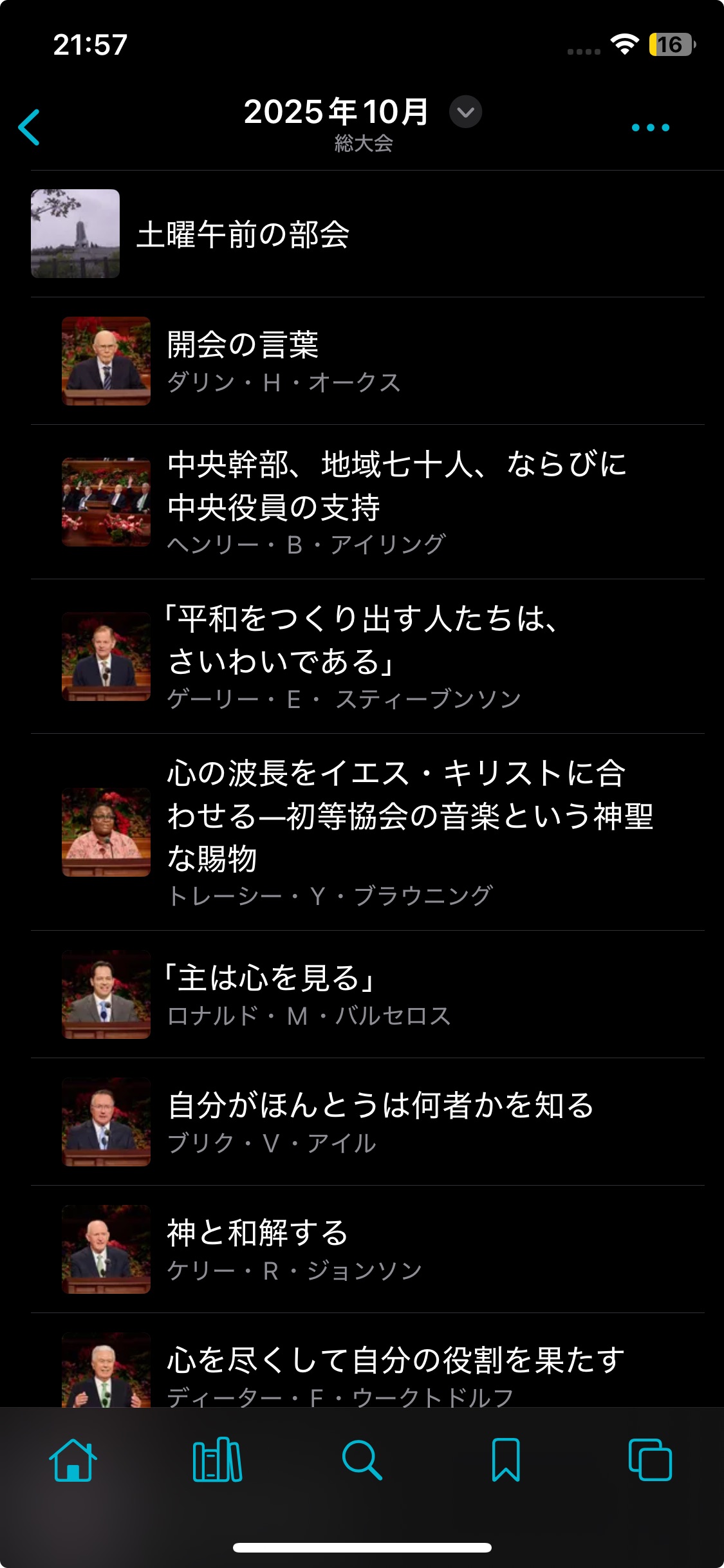
Task: Open the Search tab
Action: point(362,1460)
